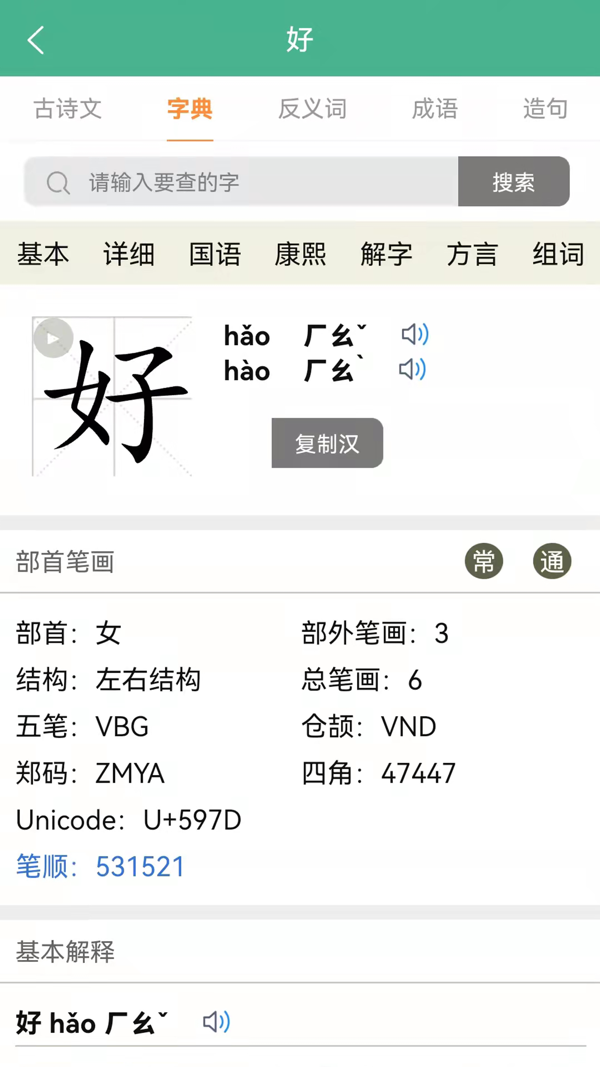Play audio for the hào pronunciation
The image size is (600, 1067).
412,370
